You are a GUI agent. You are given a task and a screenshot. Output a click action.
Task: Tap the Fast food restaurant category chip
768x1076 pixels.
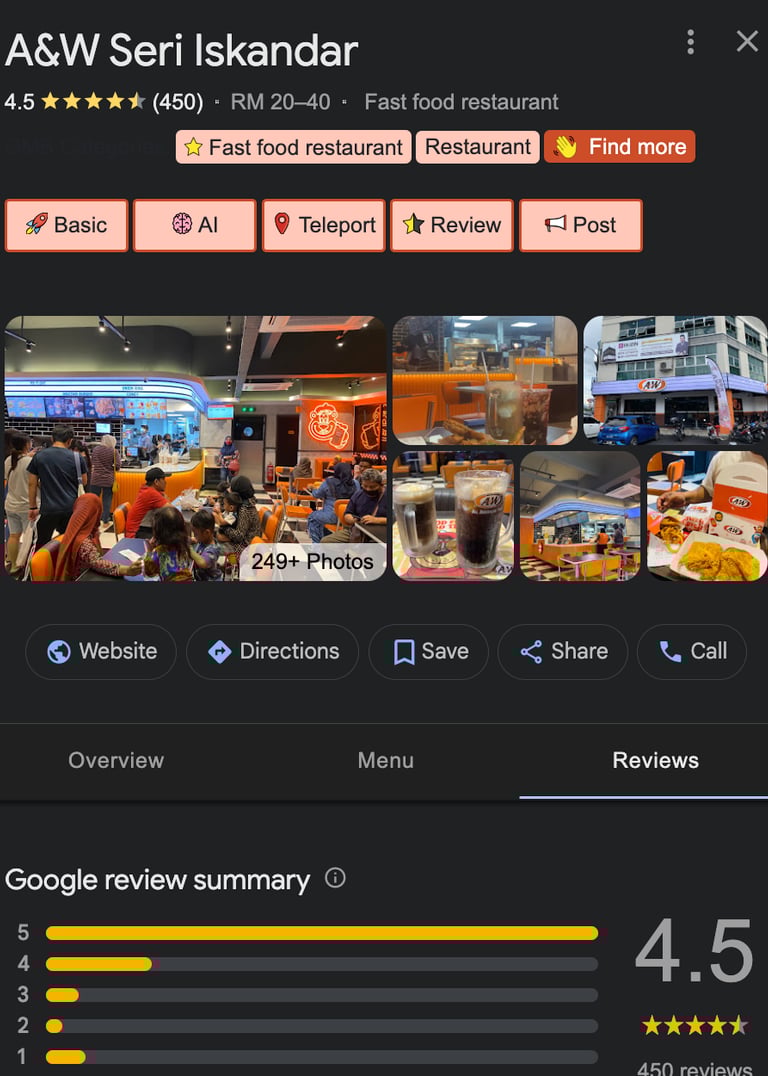[x=294, y=147]
